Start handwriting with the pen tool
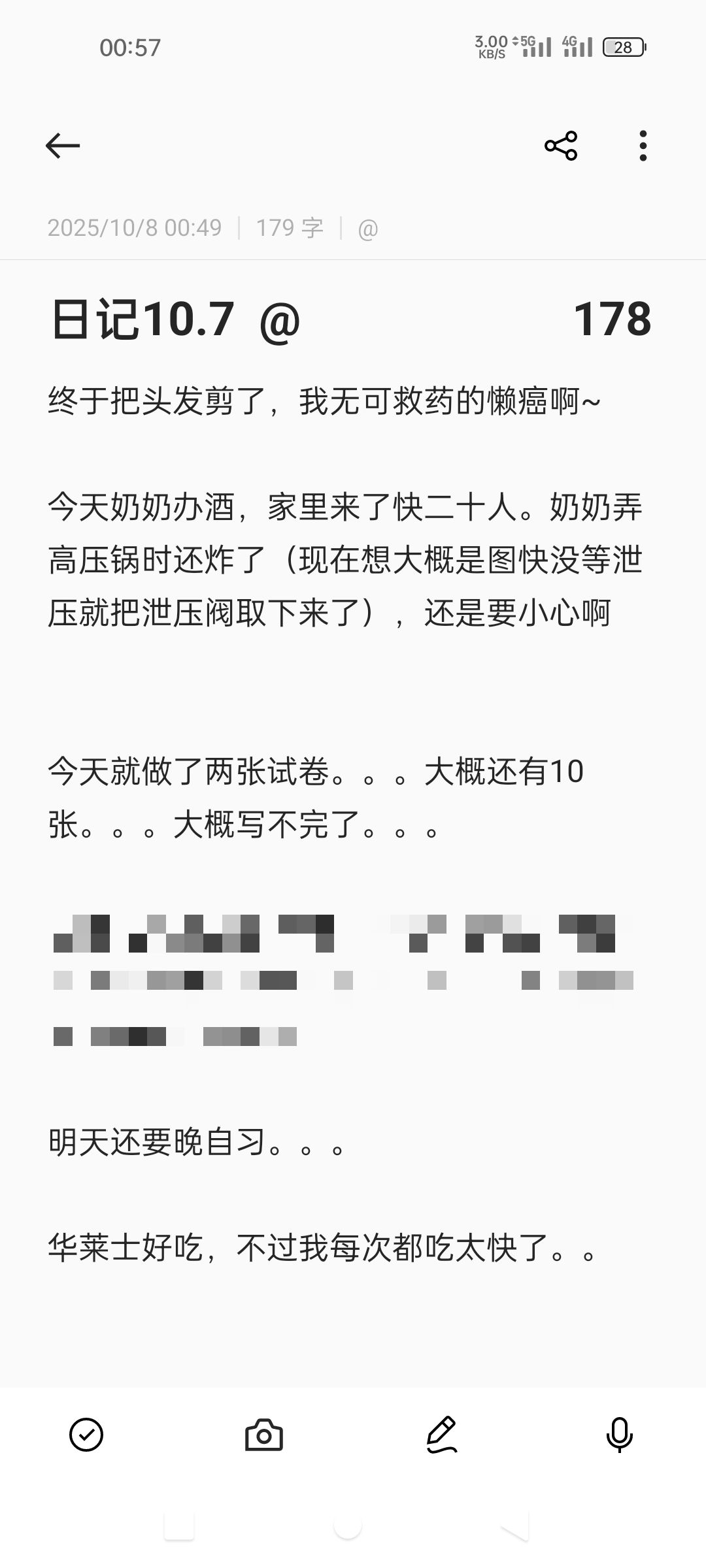The image size is (706, 1568). point(442,1435)
